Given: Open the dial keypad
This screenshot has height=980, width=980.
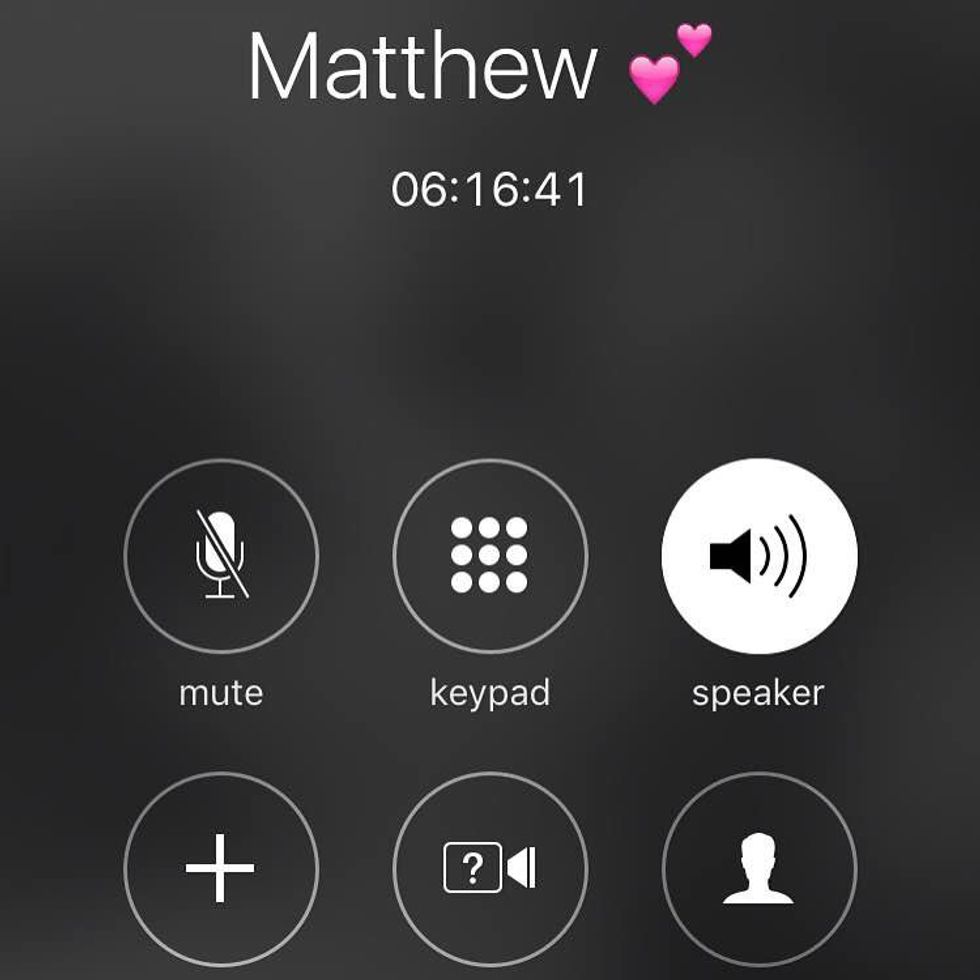Looking at the screenshot, I should pyautogui.click(x=490, y=555).
